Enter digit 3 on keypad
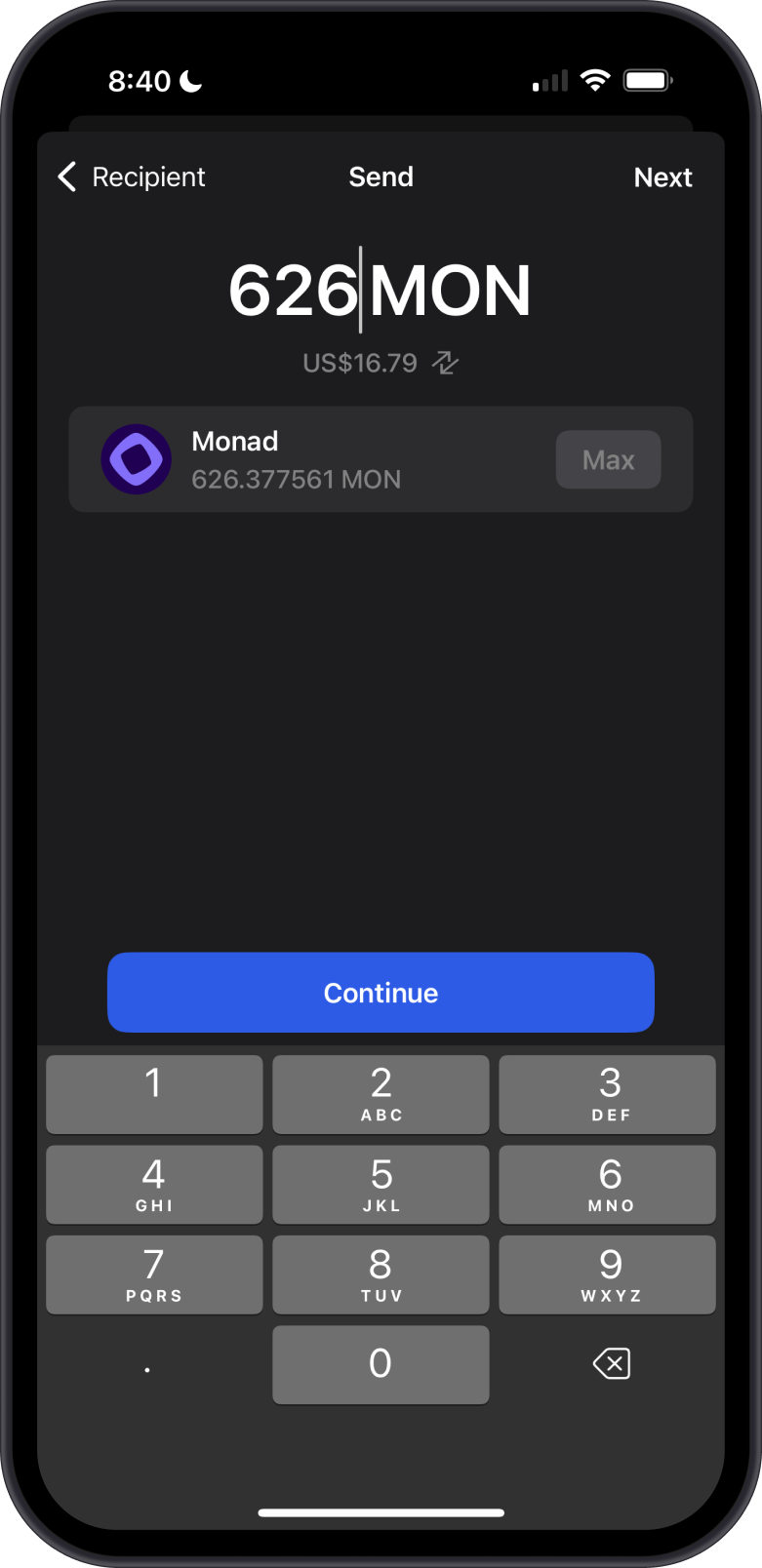The width and height of the screenshot is (762, 1568). pos(607,1094)
